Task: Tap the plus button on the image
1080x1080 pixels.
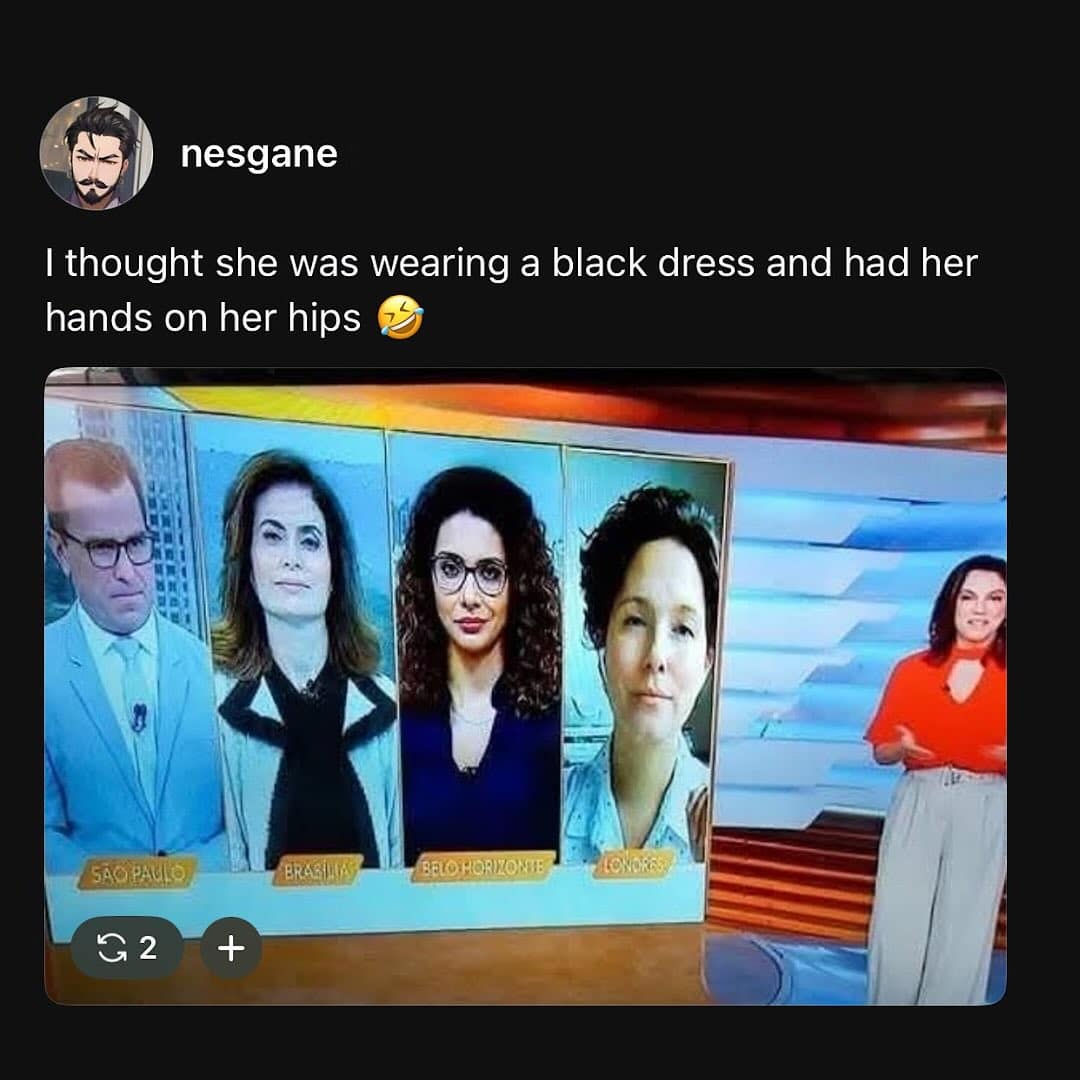Action: pos(231,947)
